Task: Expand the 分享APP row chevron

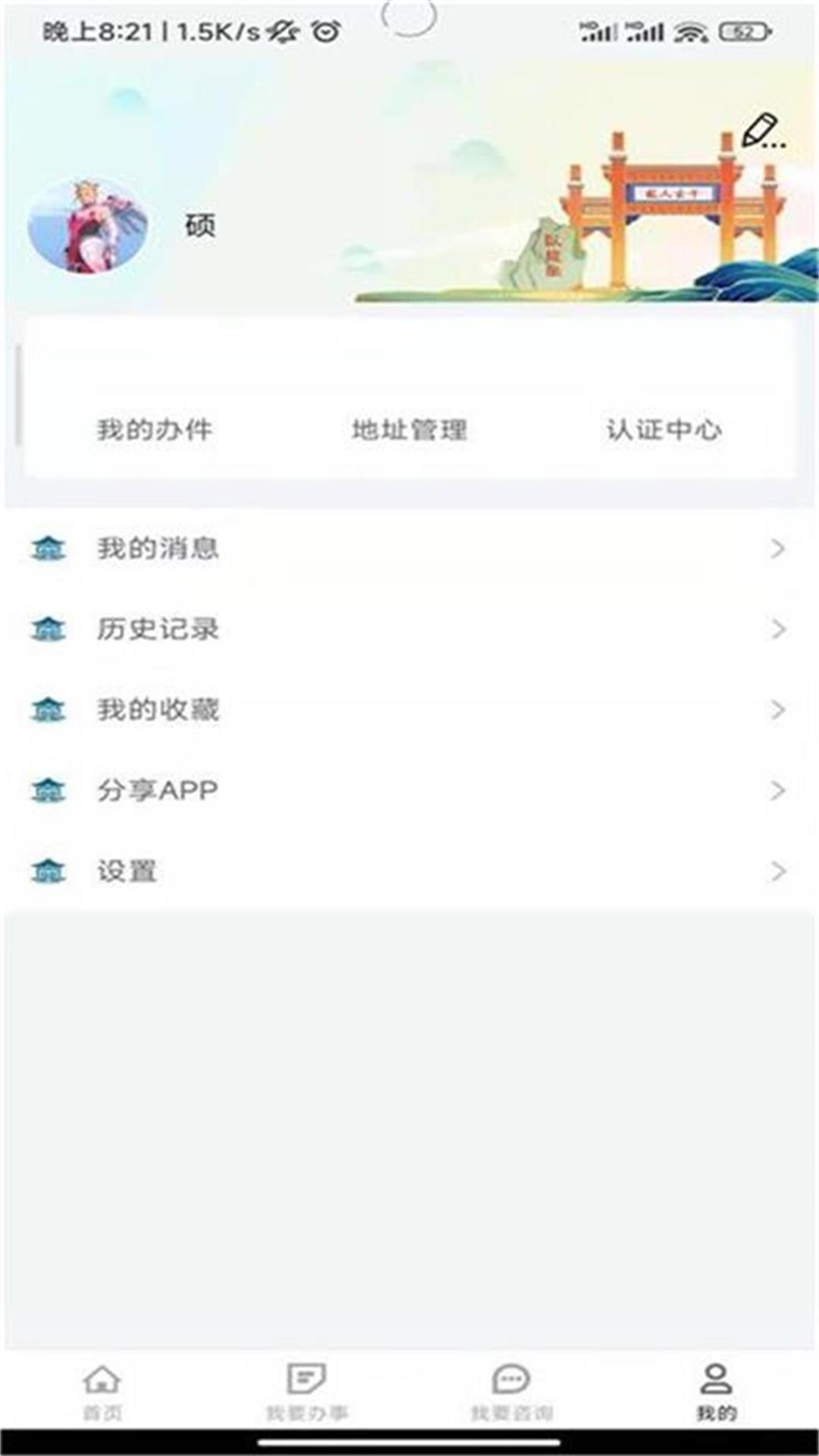Action: pyautogui.click(x=775, y=790)
